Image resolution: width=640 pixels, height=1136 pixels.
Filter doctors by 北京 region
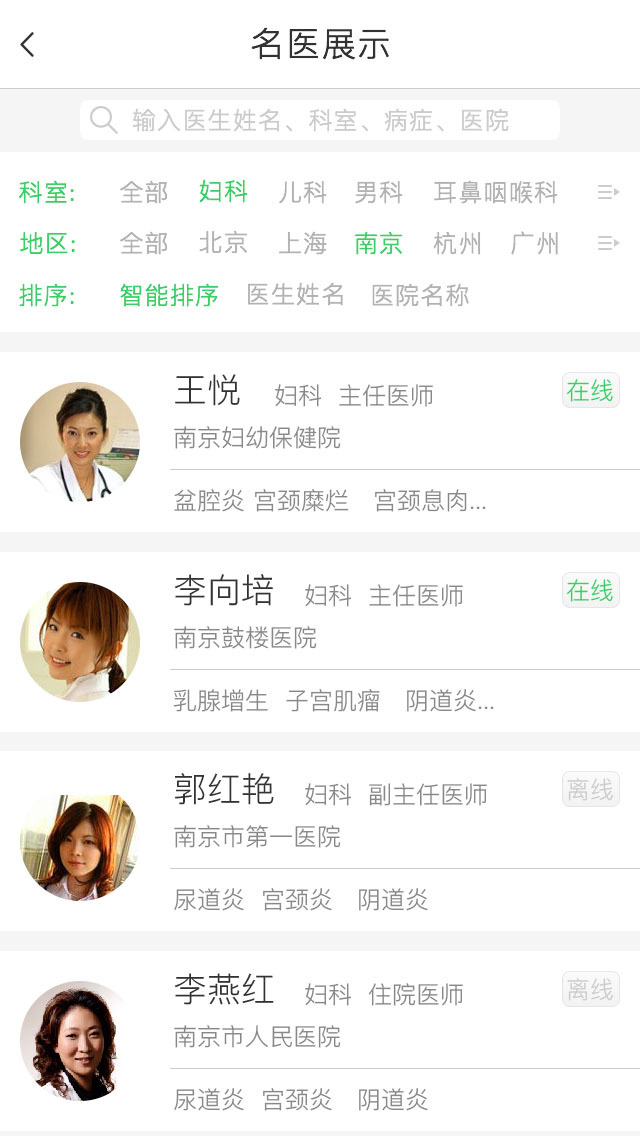pyautogui.click(x=223, y=244)
